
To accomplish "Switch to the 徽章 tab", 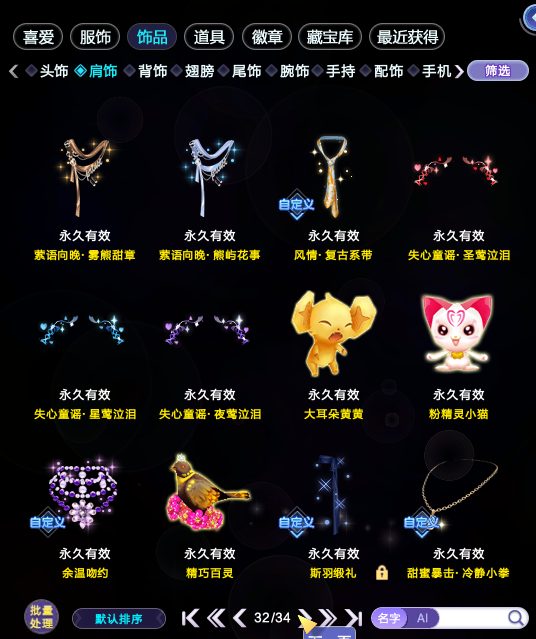I will pos(267,37).
